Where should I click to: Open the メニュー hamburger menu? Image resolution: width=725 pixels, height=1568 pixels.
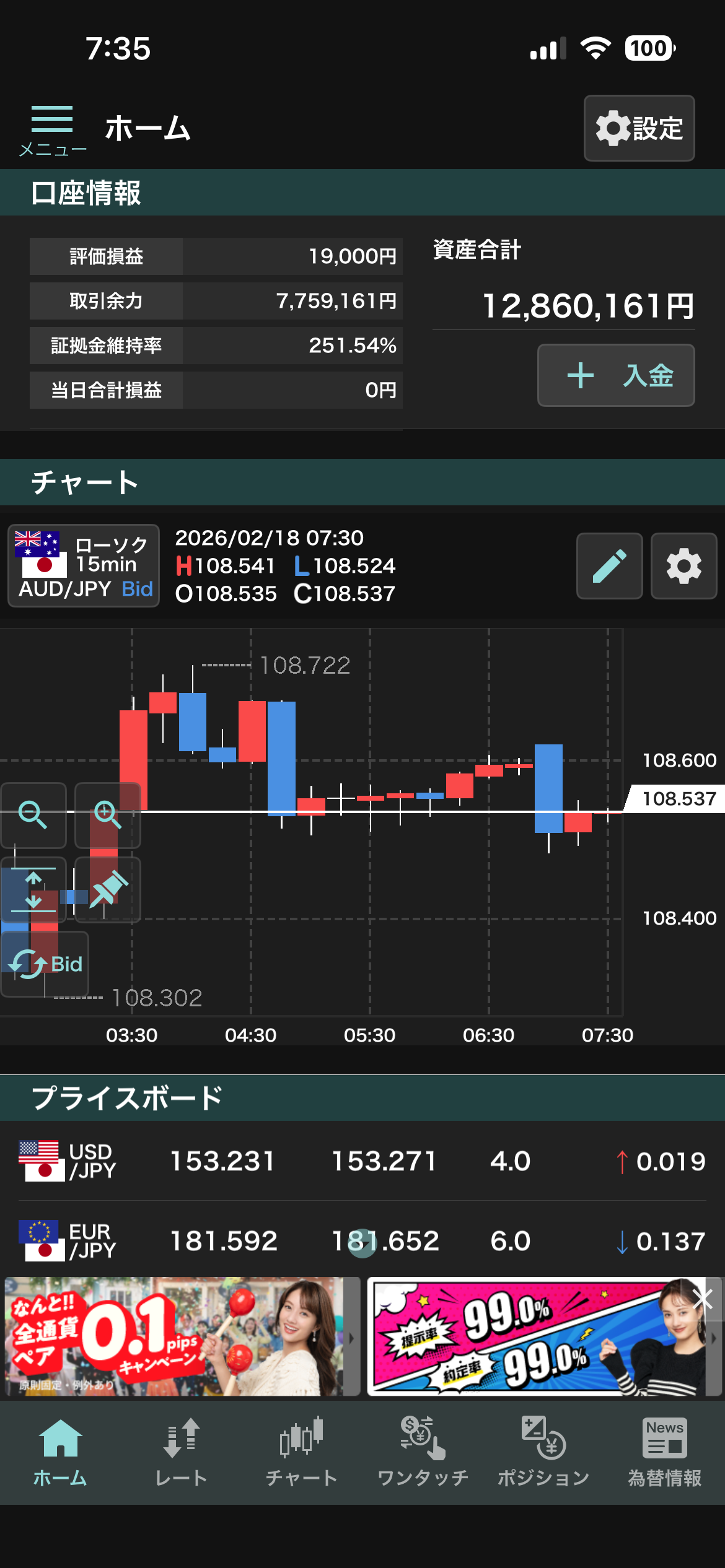pyautogui.click(x=52, y=129)
